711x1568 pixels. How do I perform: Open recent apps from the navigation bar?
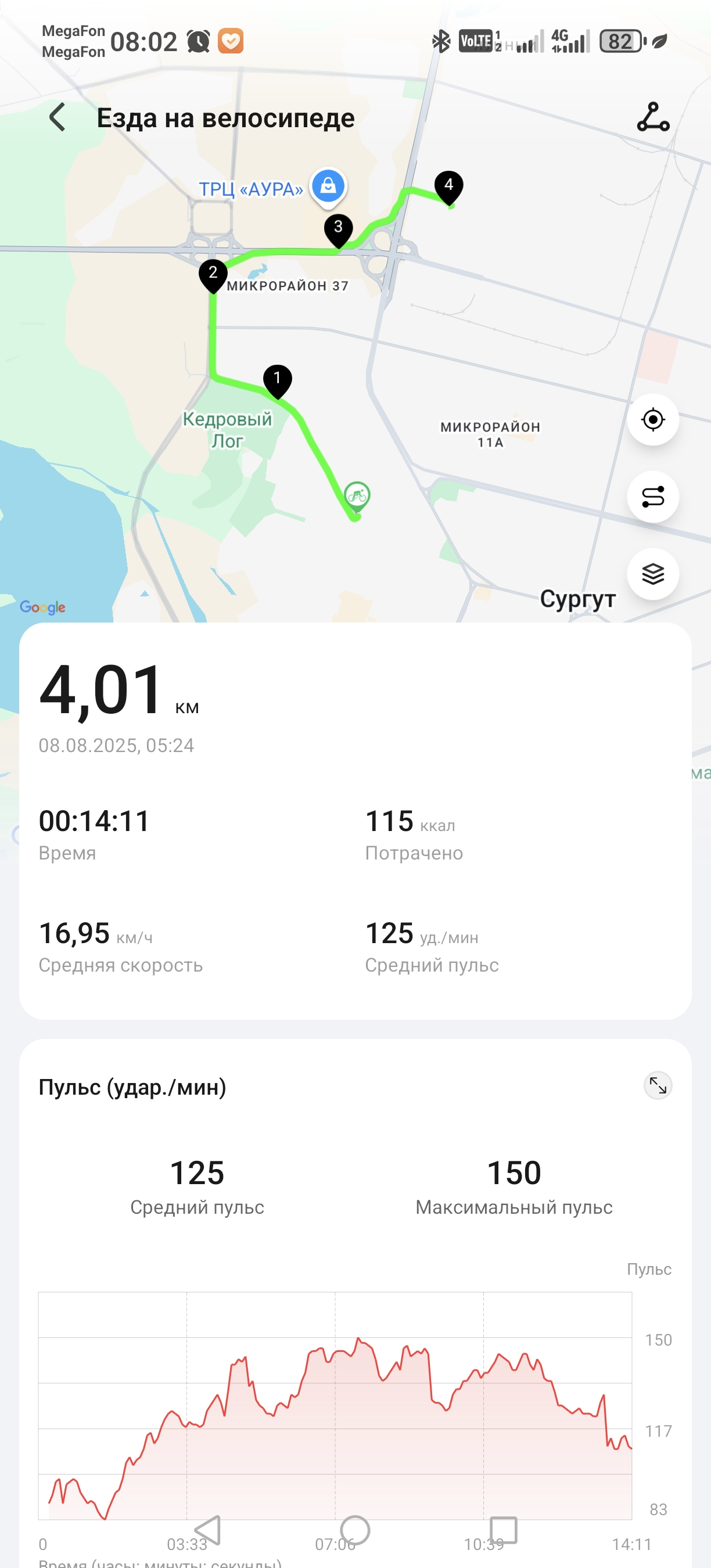click(x=504, y=1530)
